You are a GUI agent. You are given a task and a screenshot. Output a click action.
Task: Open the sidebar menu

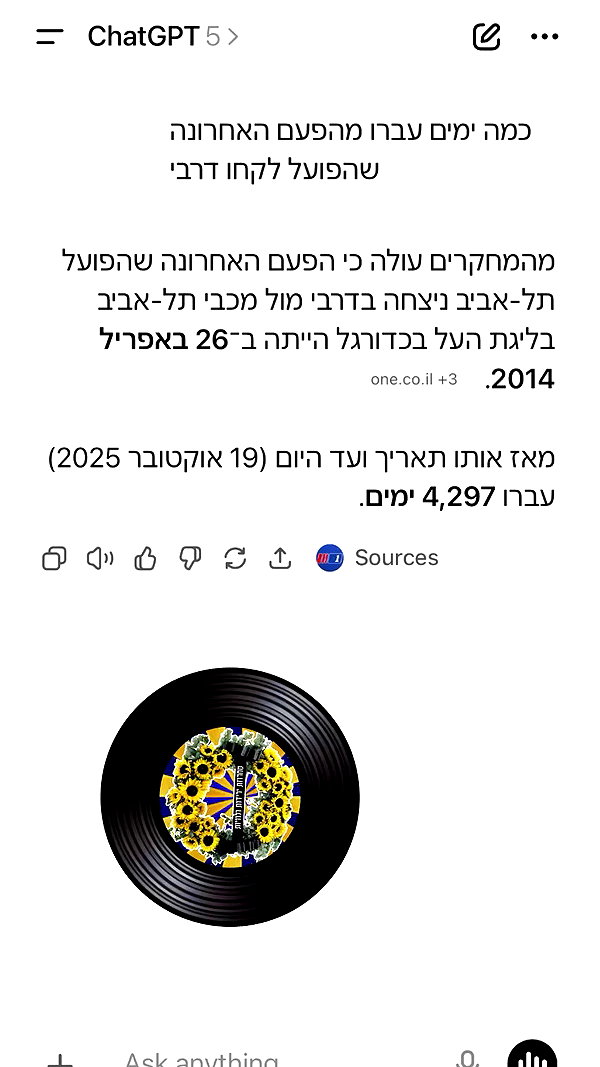click(x=50, y=36)
